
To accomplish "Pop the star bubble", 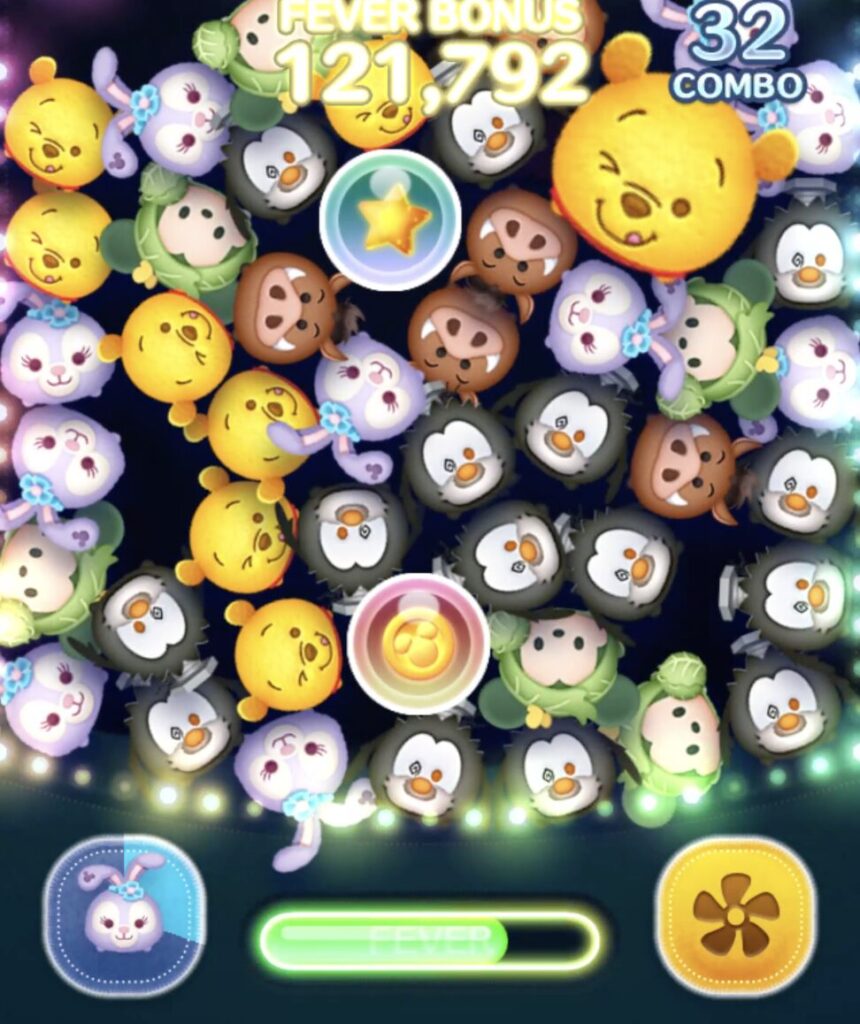I will 391,220.
